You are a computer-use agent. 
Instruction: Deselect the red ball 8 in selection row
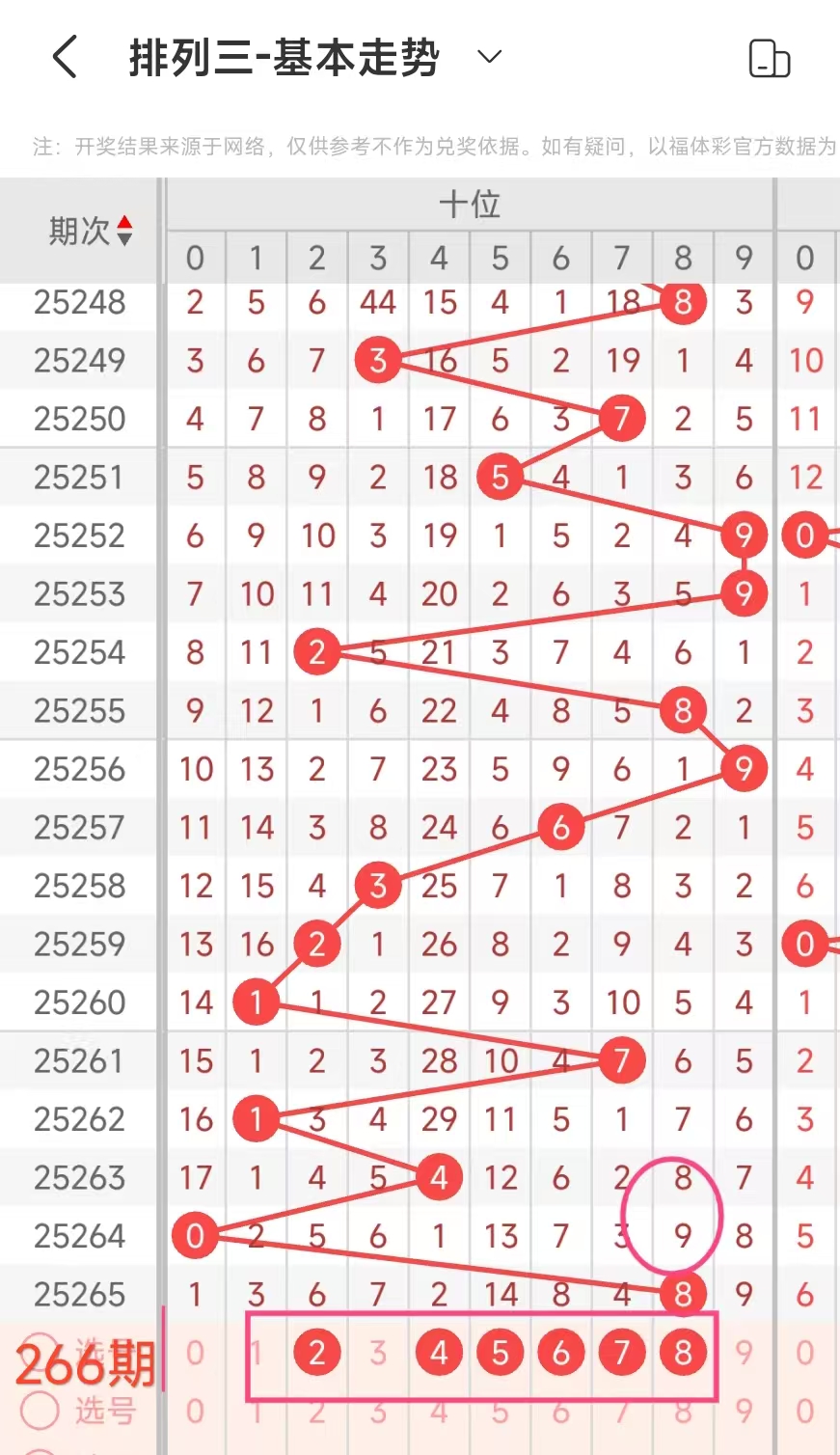click(683, 1353)
